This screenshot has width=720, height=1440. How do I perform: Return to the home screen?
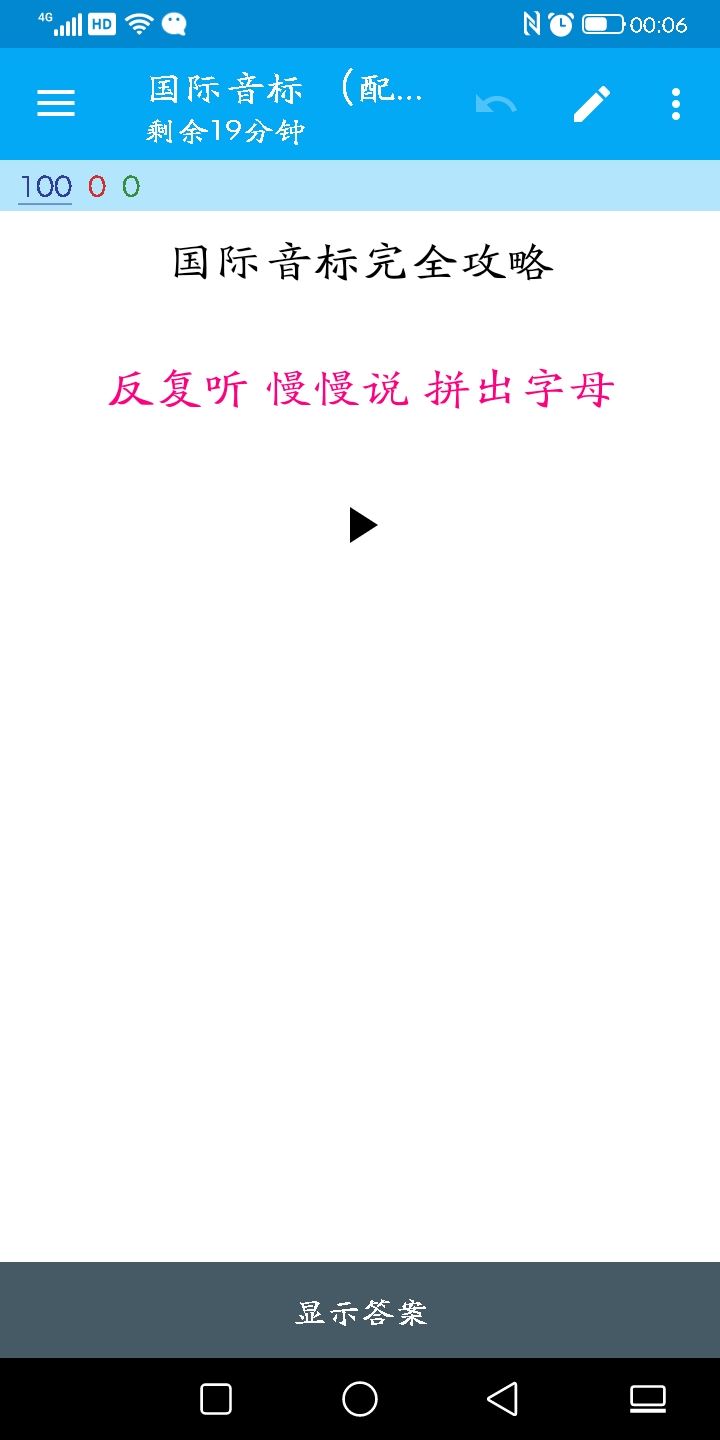pos(360,1398)
